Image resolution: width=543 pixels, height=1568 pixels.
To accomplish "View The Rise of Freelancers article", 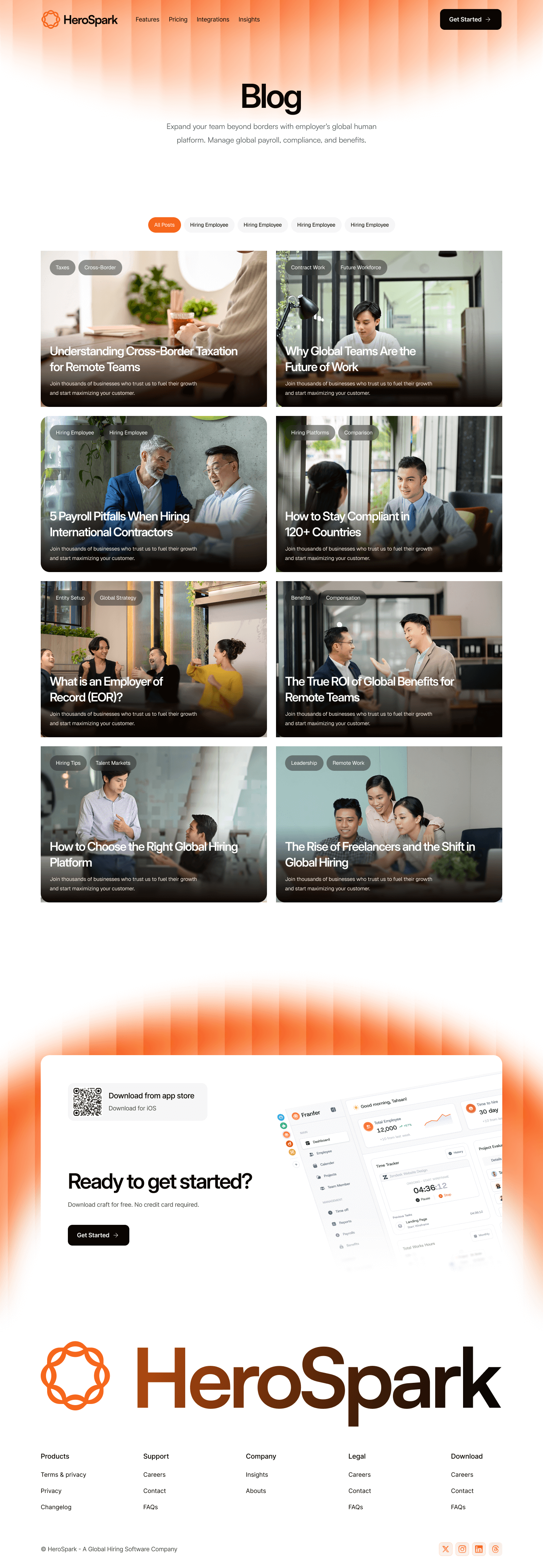I will tap(380, 854).
